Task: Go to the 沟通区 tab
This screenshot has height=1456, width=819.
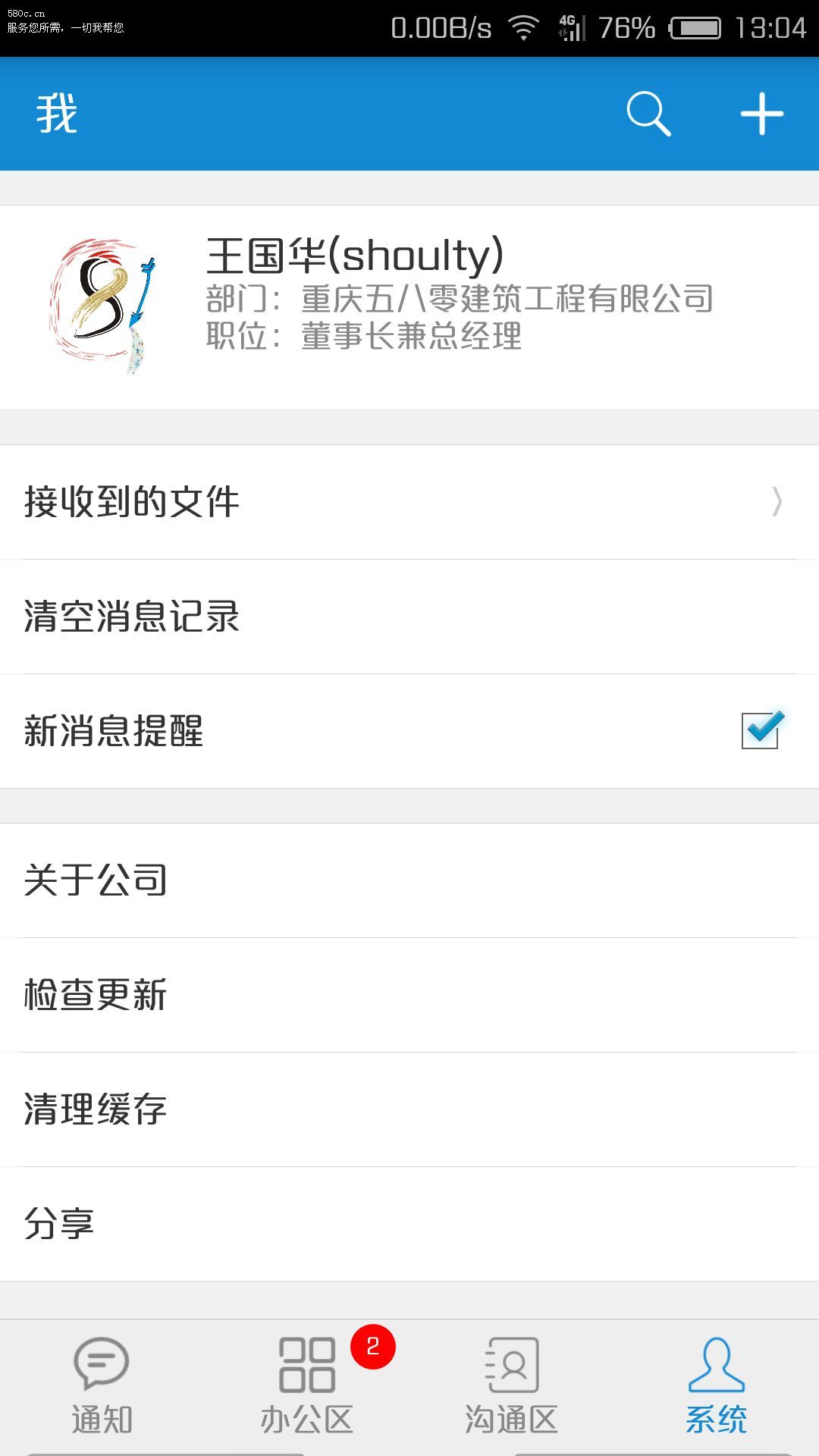Action: (x=512, y=1386)
